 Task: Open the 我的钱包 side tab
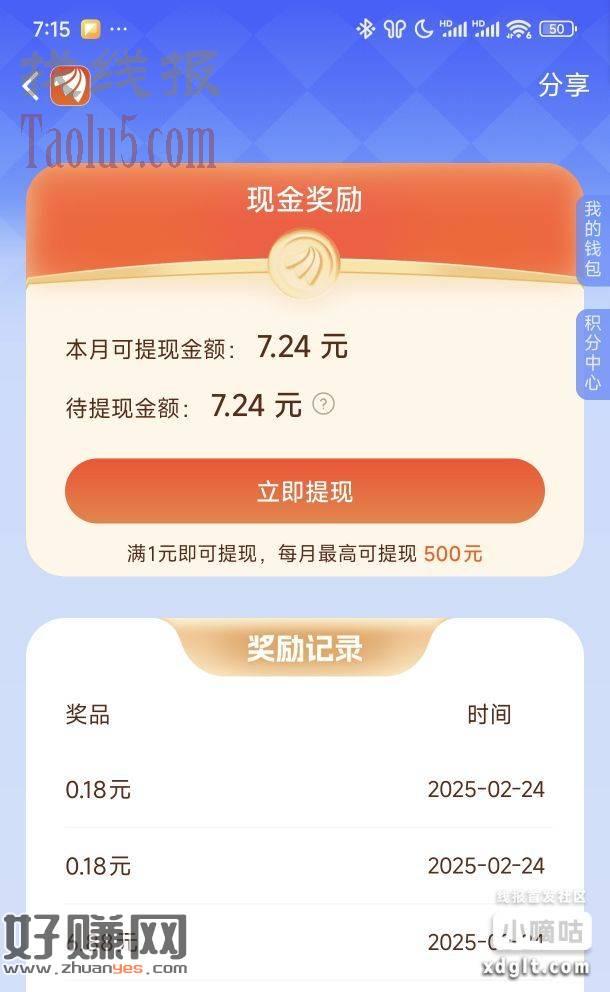(593, 239)
